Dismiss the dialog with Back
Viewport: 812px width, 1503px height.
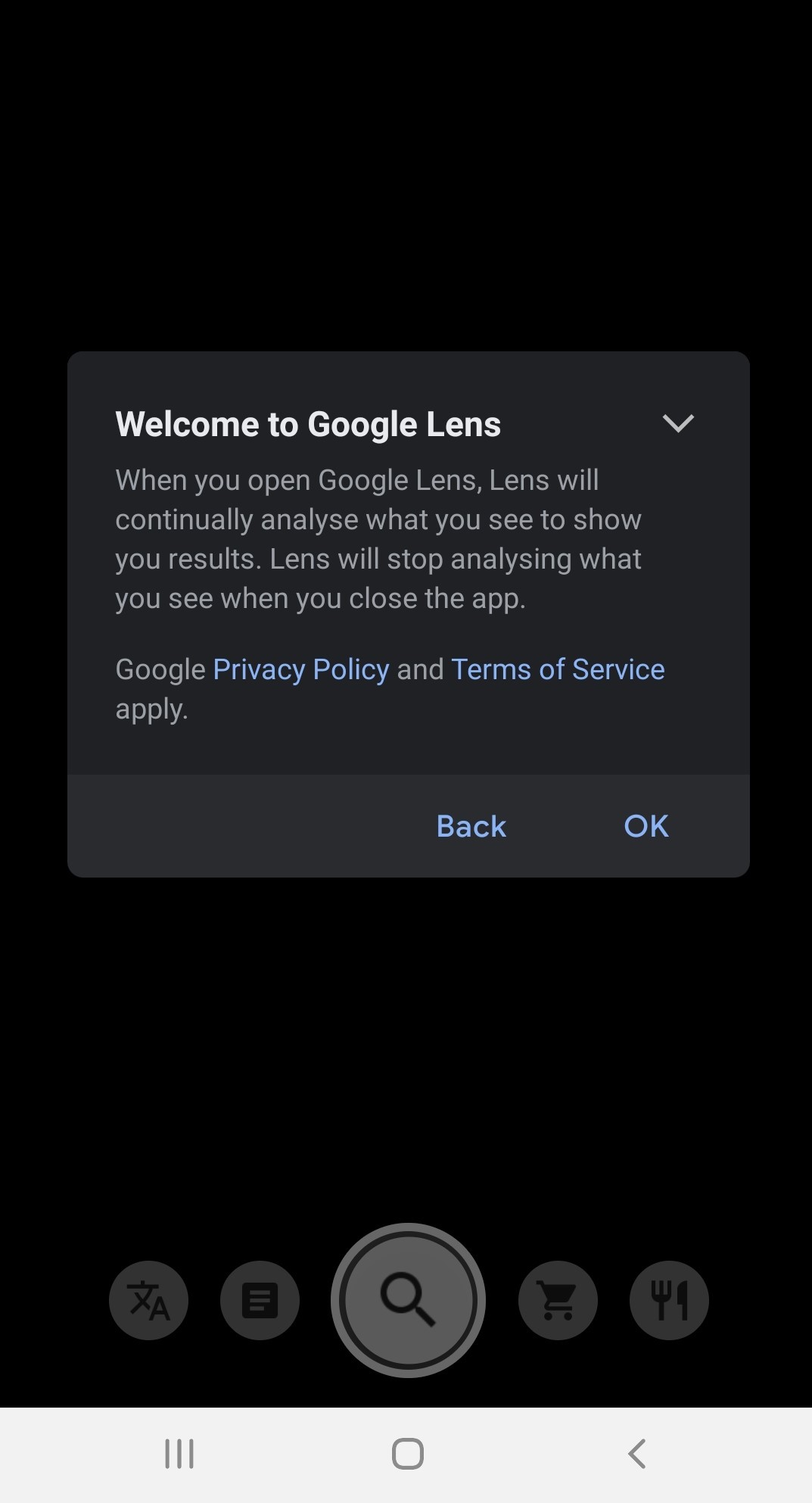tap(470, 826)
